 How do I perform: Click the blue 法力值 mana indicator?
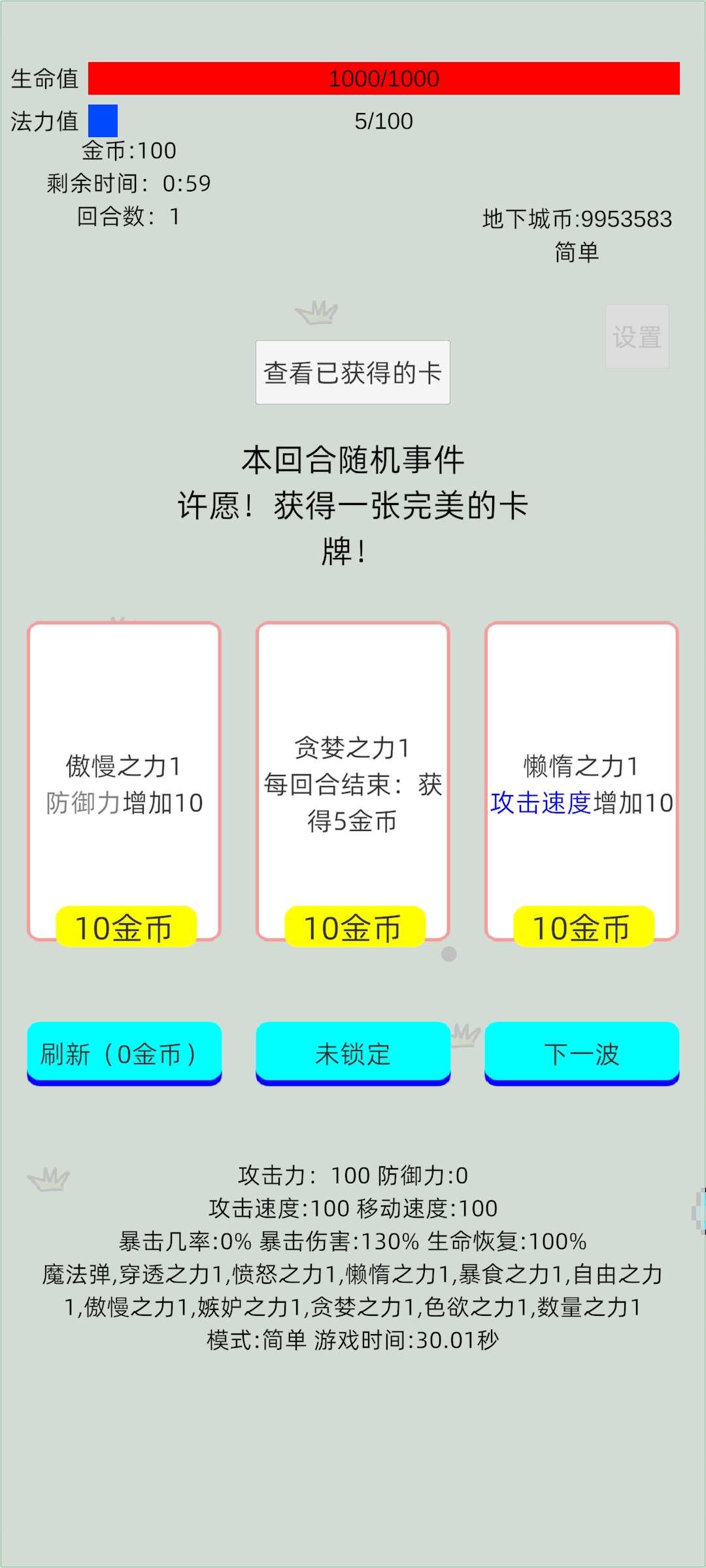point(103,120)
